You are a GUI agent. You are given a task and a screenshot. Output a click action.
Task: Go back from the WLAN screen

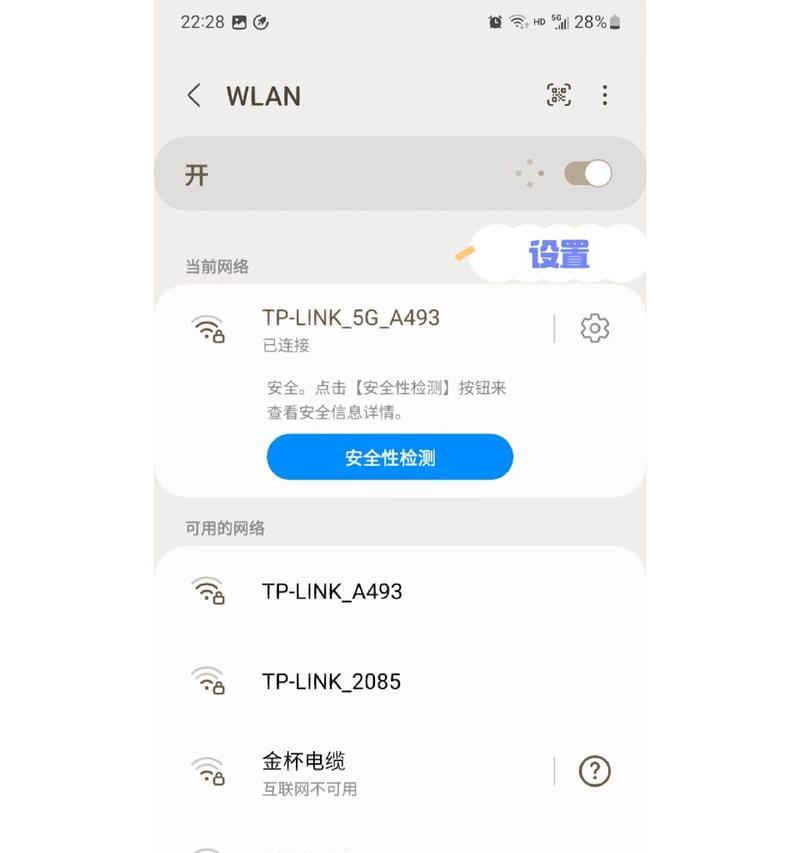(x=194, y=96)
